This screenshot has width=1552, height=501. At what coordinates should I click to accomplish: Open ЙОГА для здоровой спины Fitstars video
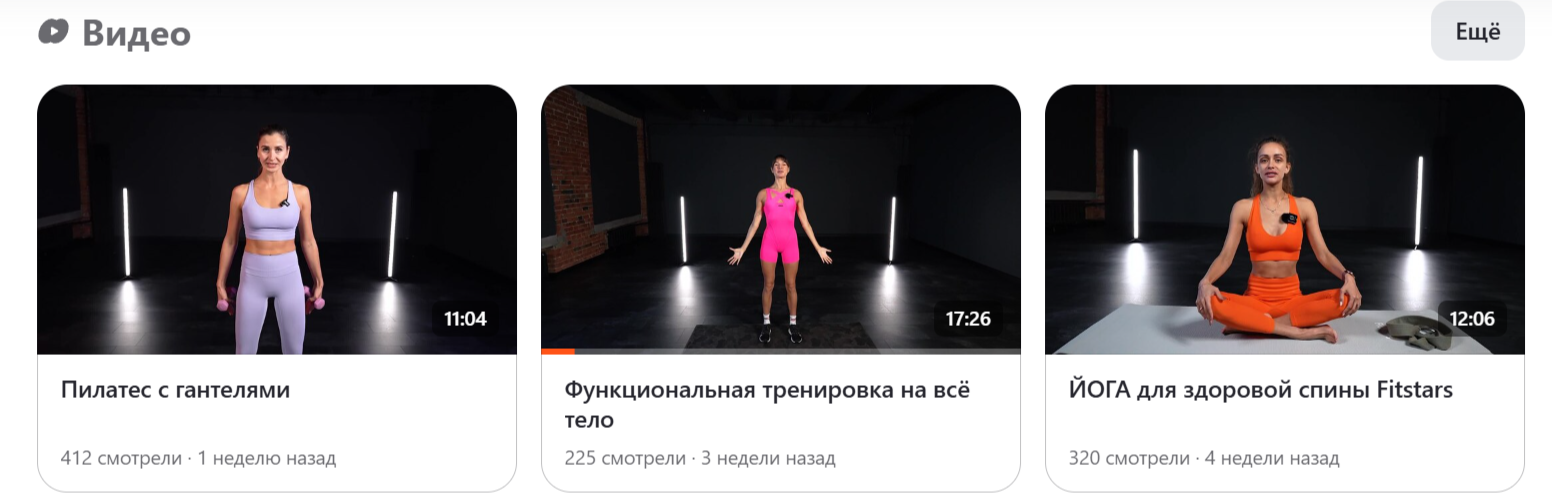1284,220
